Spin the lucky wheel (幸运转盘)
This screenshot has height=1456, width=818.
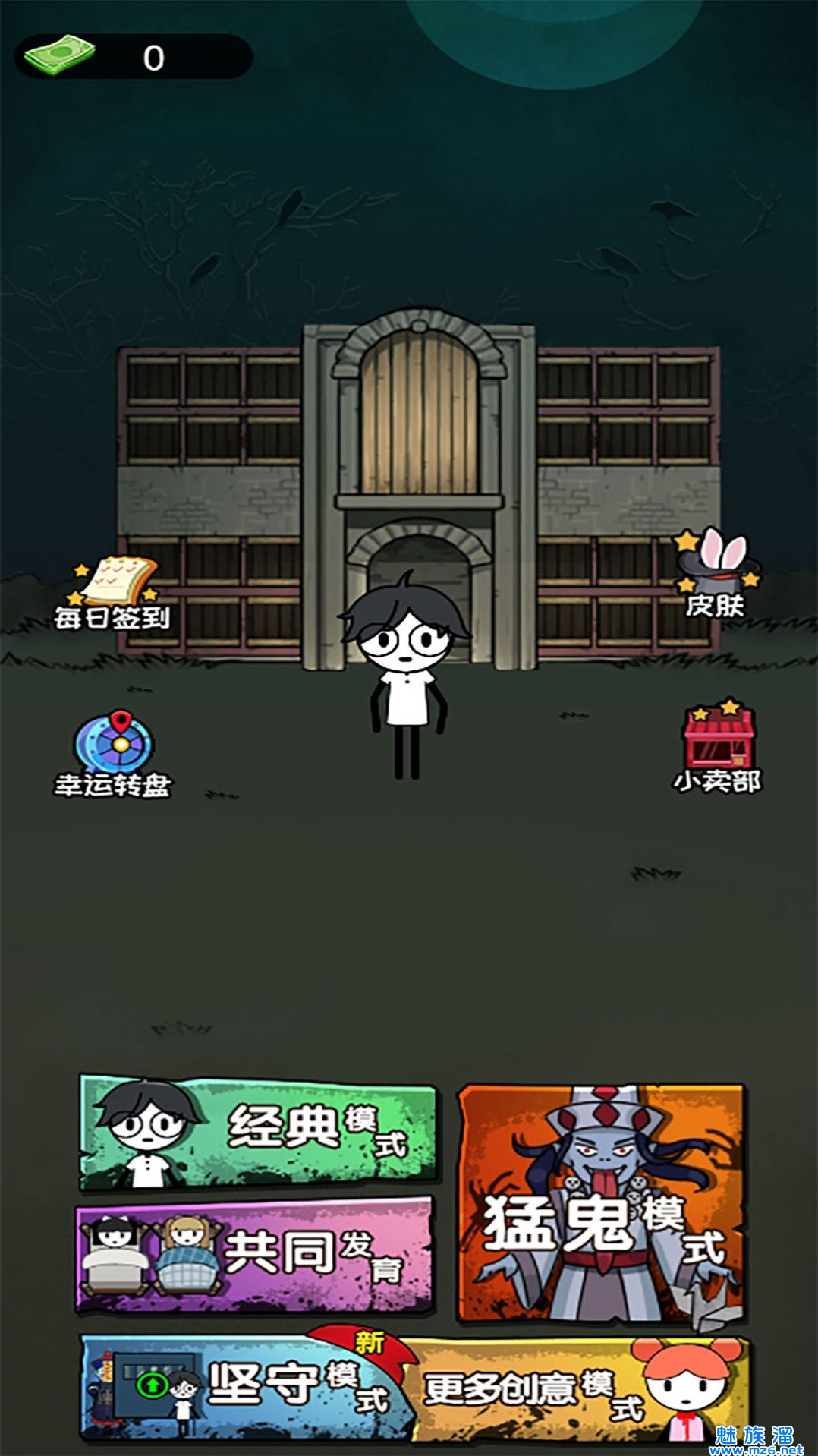coord(114,755)
